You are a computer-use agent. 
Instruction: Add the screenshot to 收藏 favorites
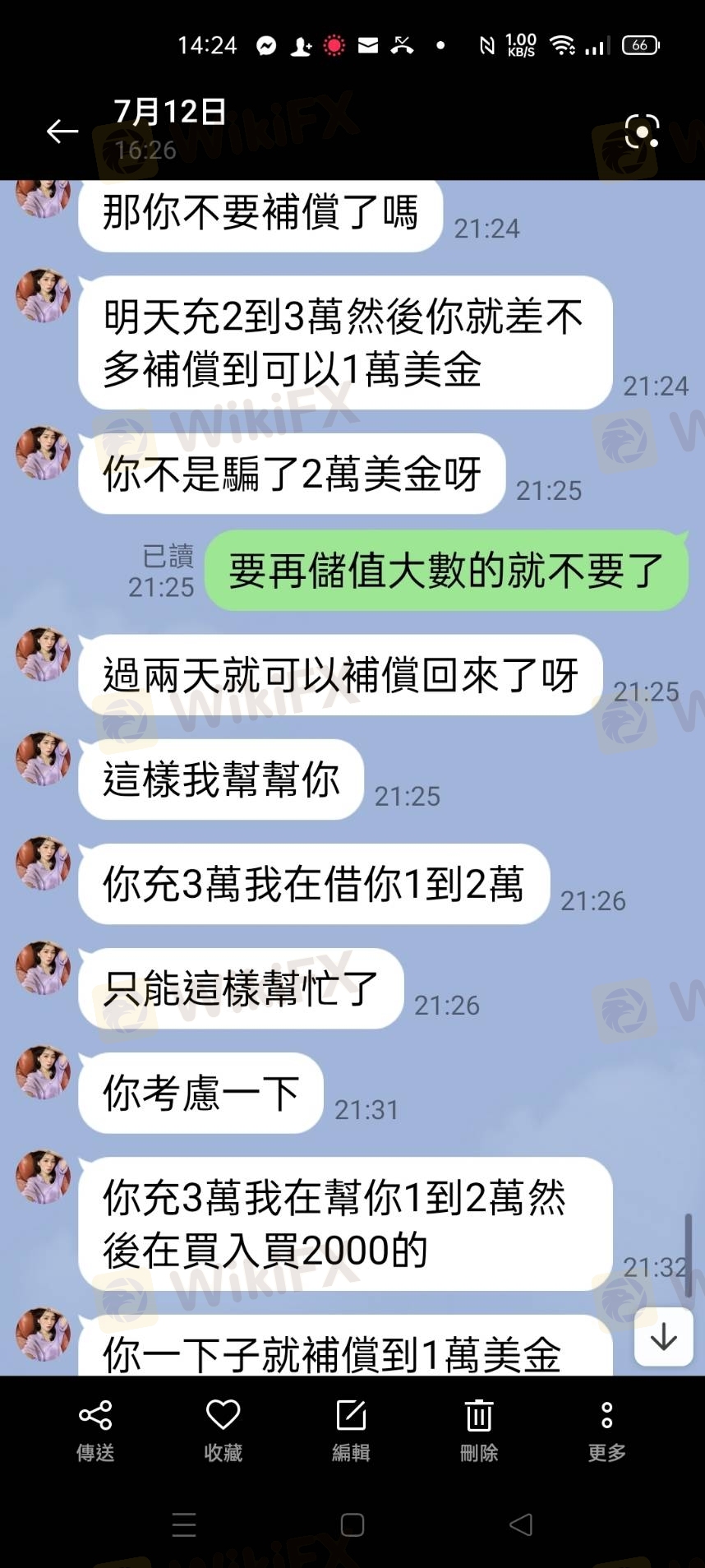pyautogui.click(x=223, y=1430)
